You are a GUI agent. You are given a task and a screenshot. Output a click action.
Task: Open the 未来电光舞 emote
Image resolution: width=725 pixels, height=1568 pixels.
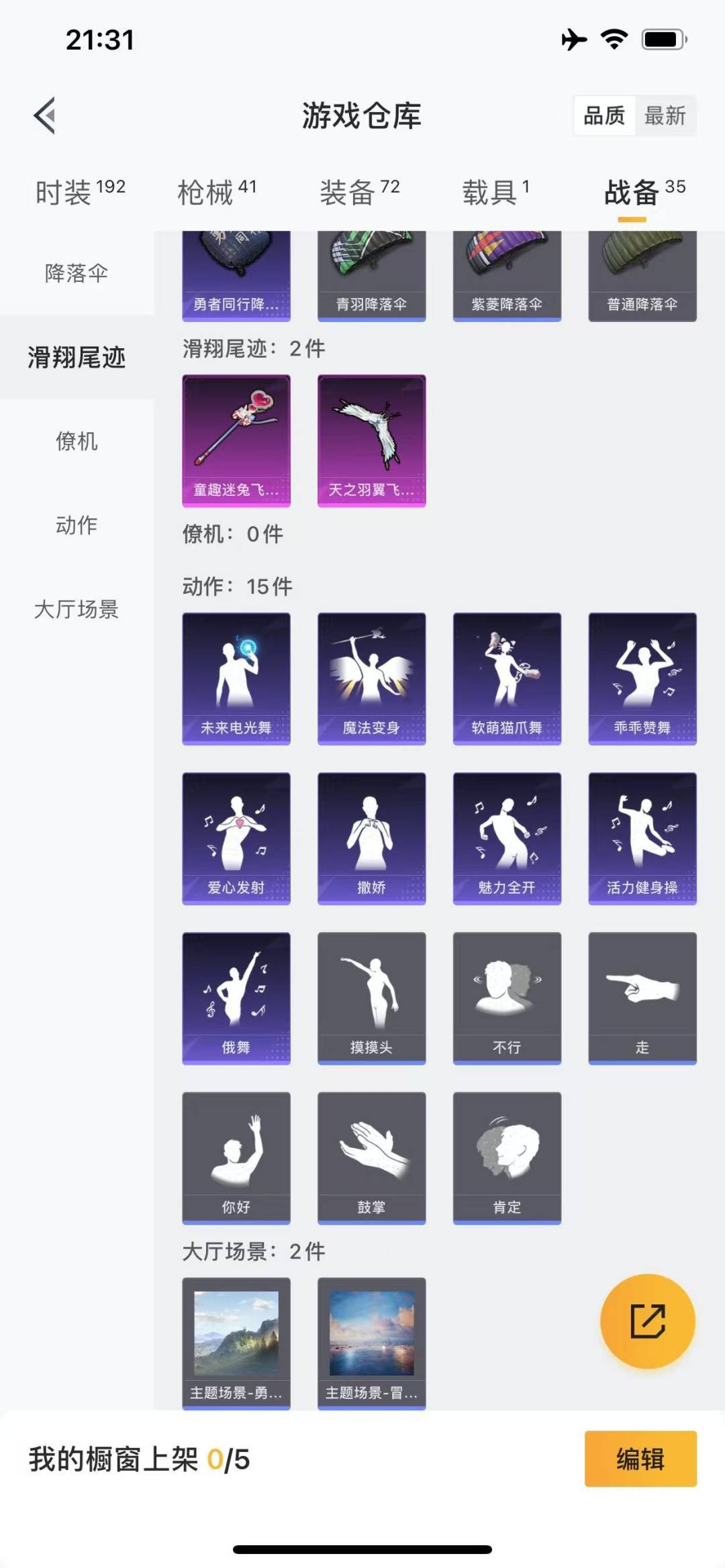point(236,678)
